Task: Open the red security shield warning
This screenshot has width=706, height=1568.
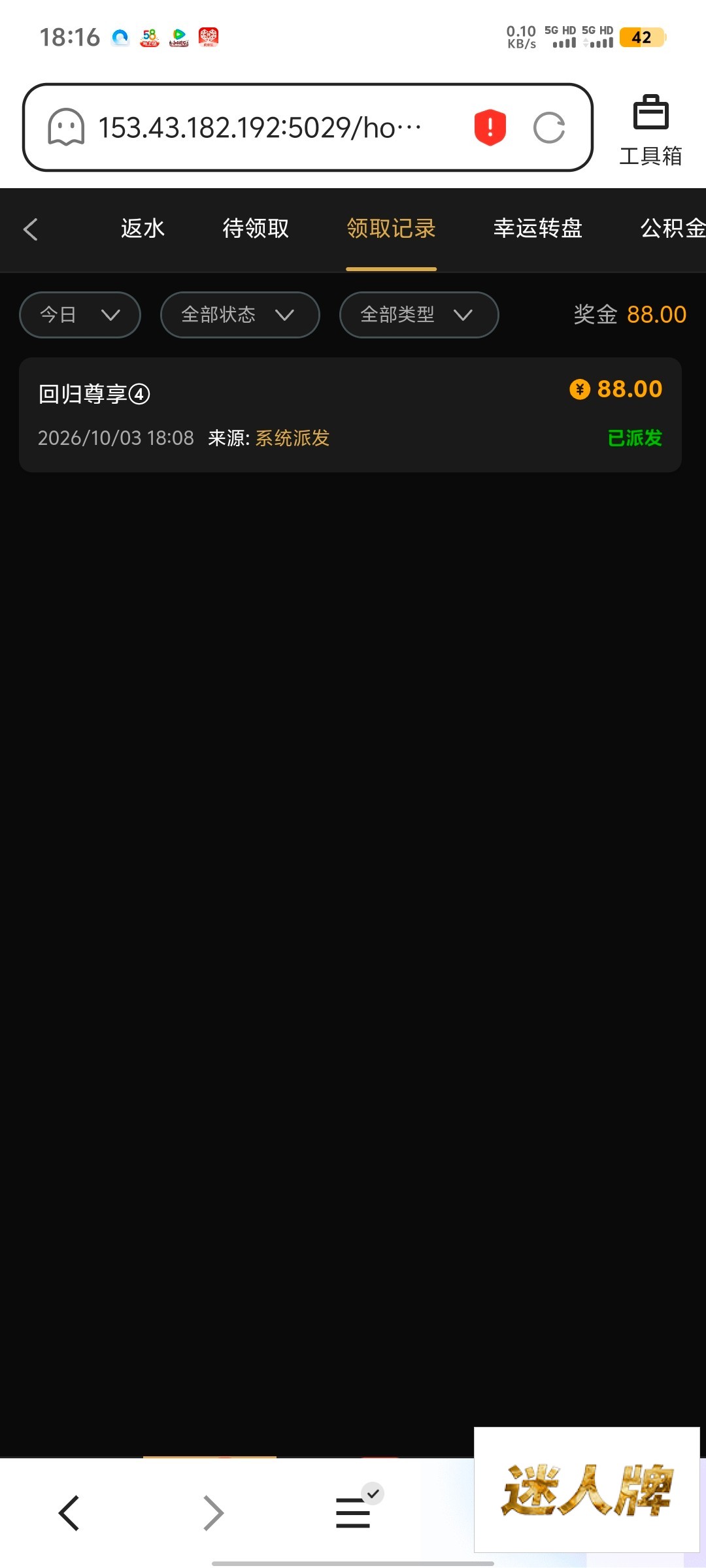Action: tap(490, 127)
